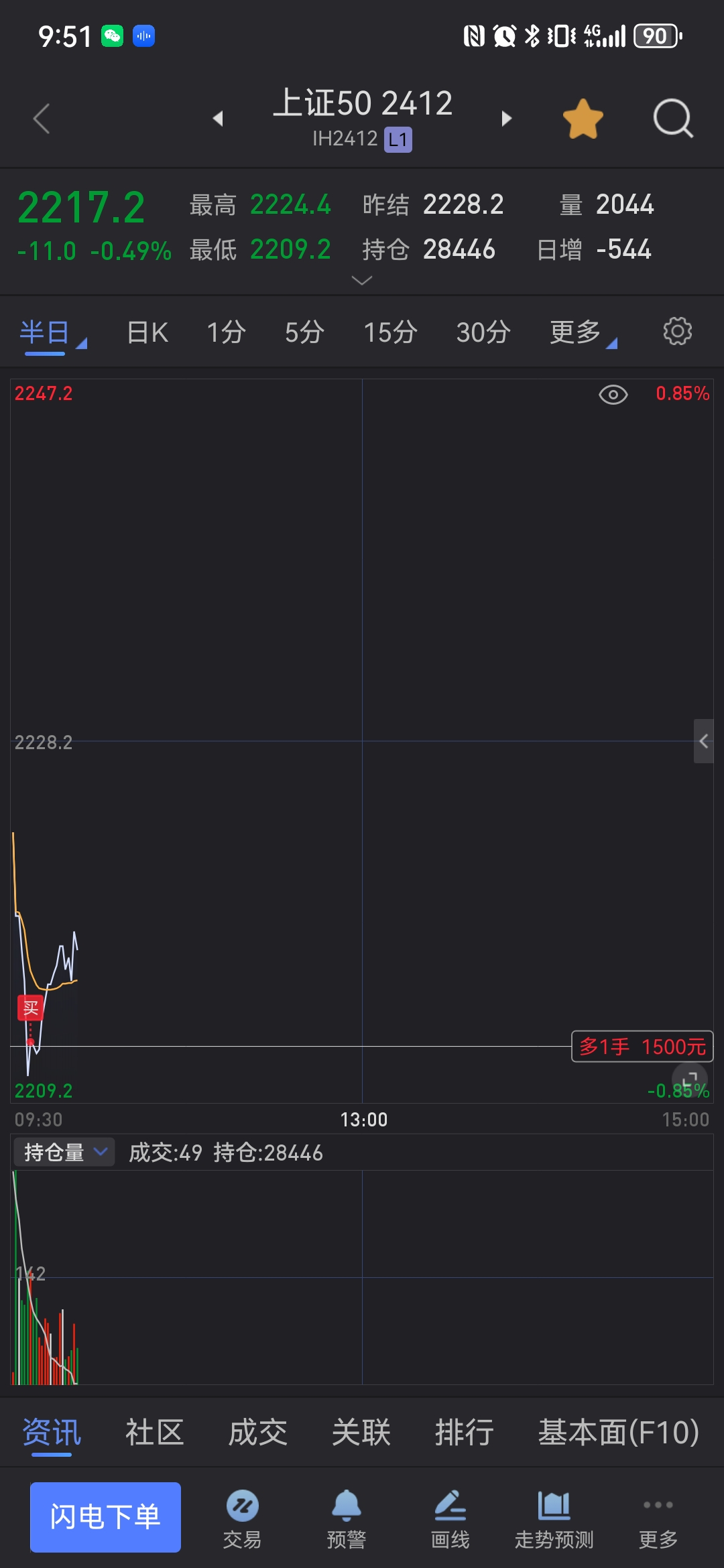Screen dimensions: 724x1568
Task: Expand the side panel arrow on chart edge
Action: (x=703, y=741)
